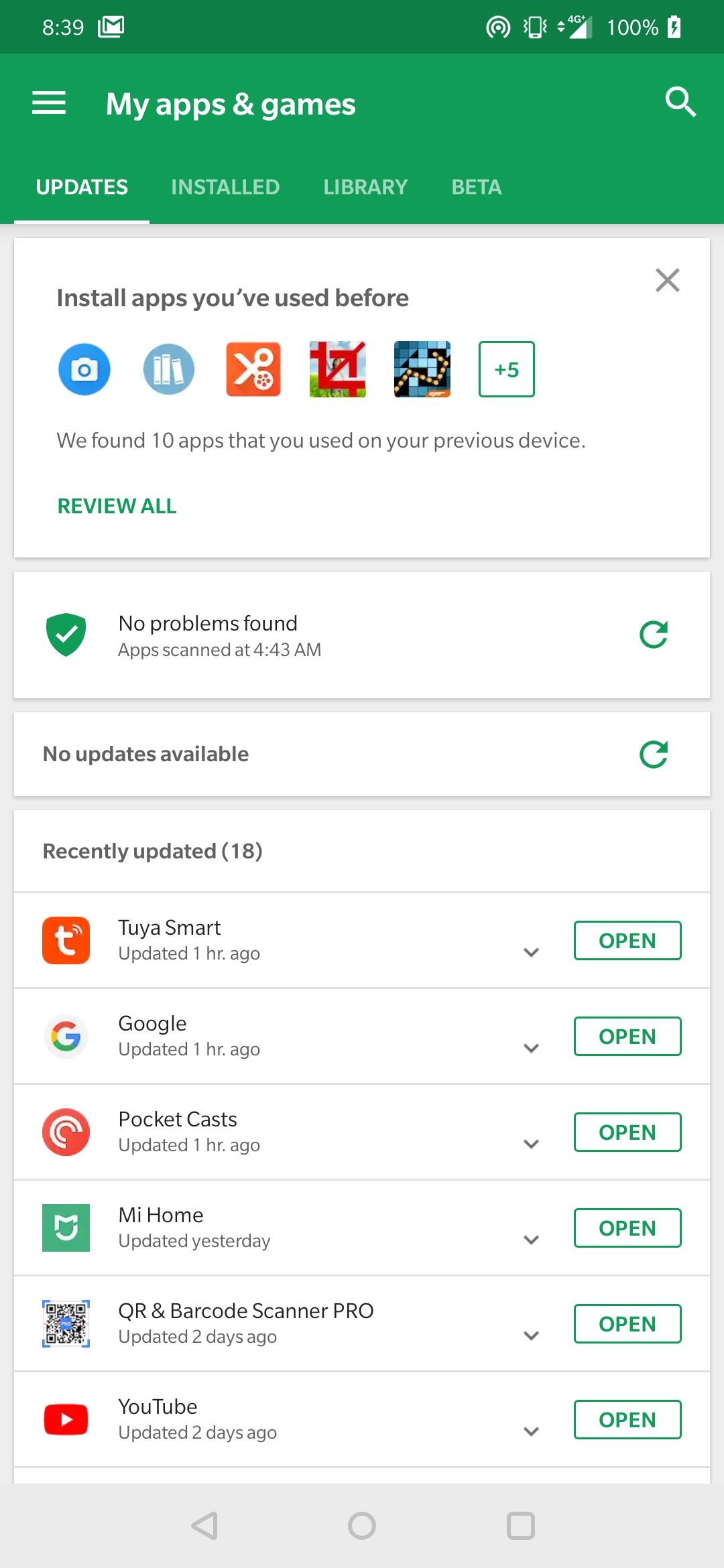Screen dimensions: 724x1568
Task: Tap the +5 more apps box
Action: [507, 369]
